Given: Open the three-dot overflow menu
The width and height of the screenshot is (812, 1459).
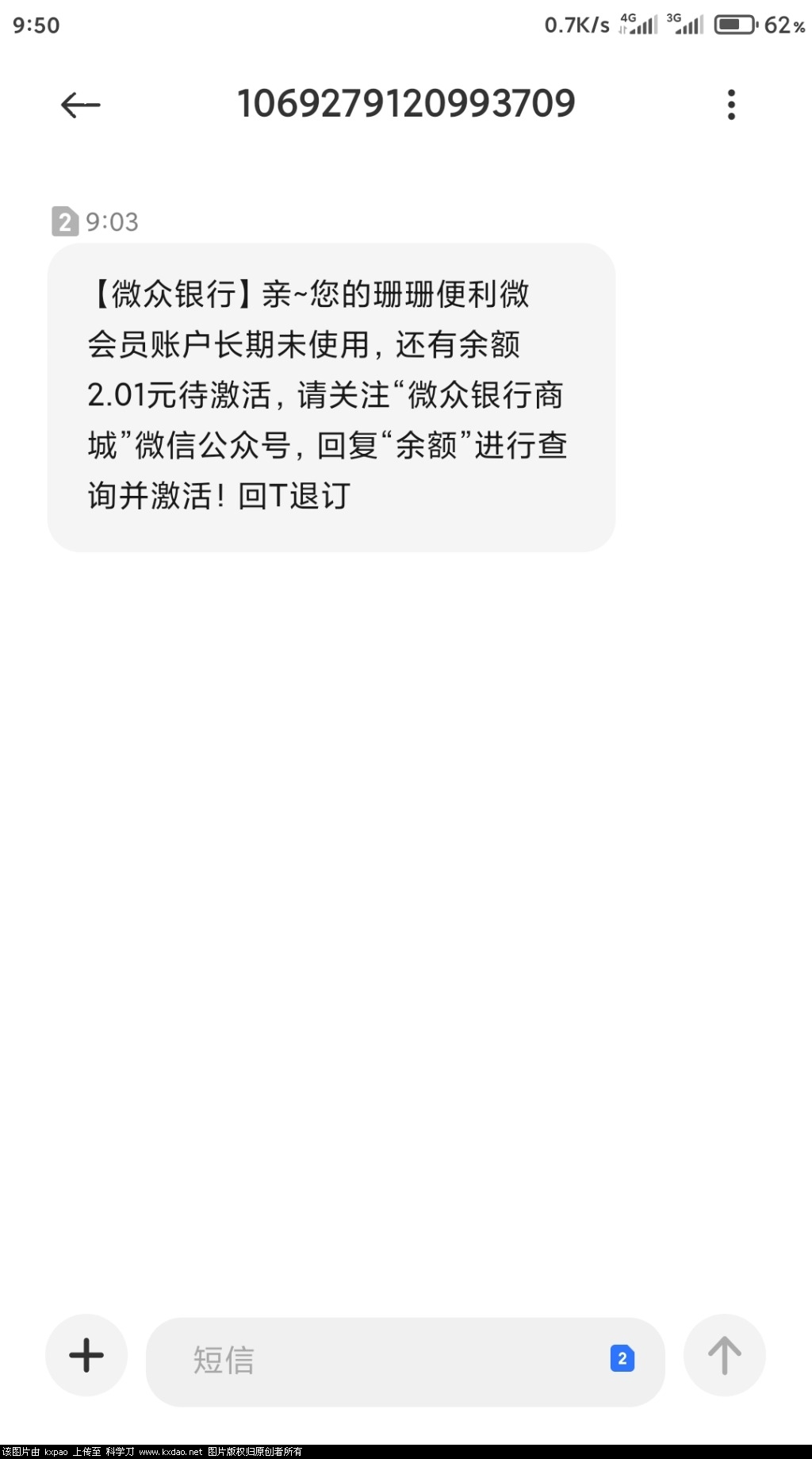Looking at the screenshot, I should [731, 105].
